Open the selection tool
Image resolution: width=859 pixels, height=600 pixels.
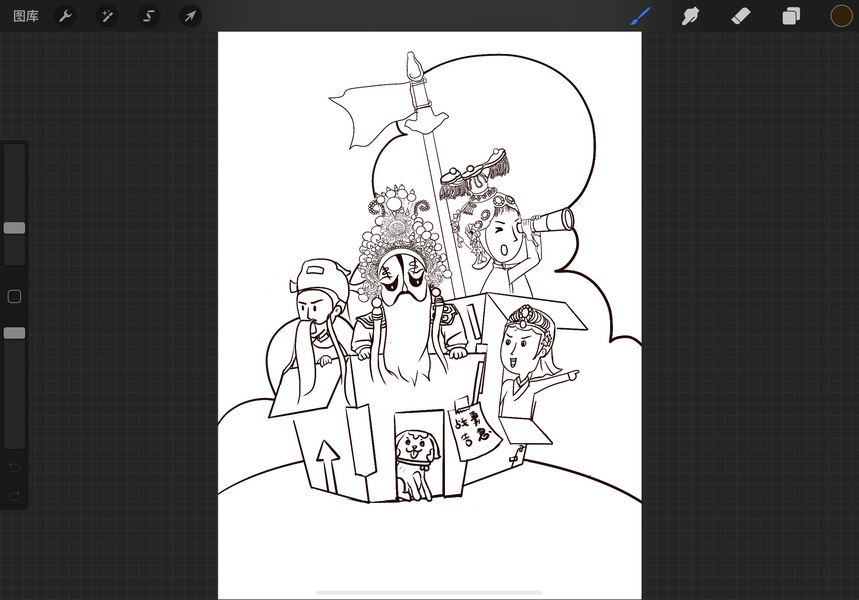148,16
